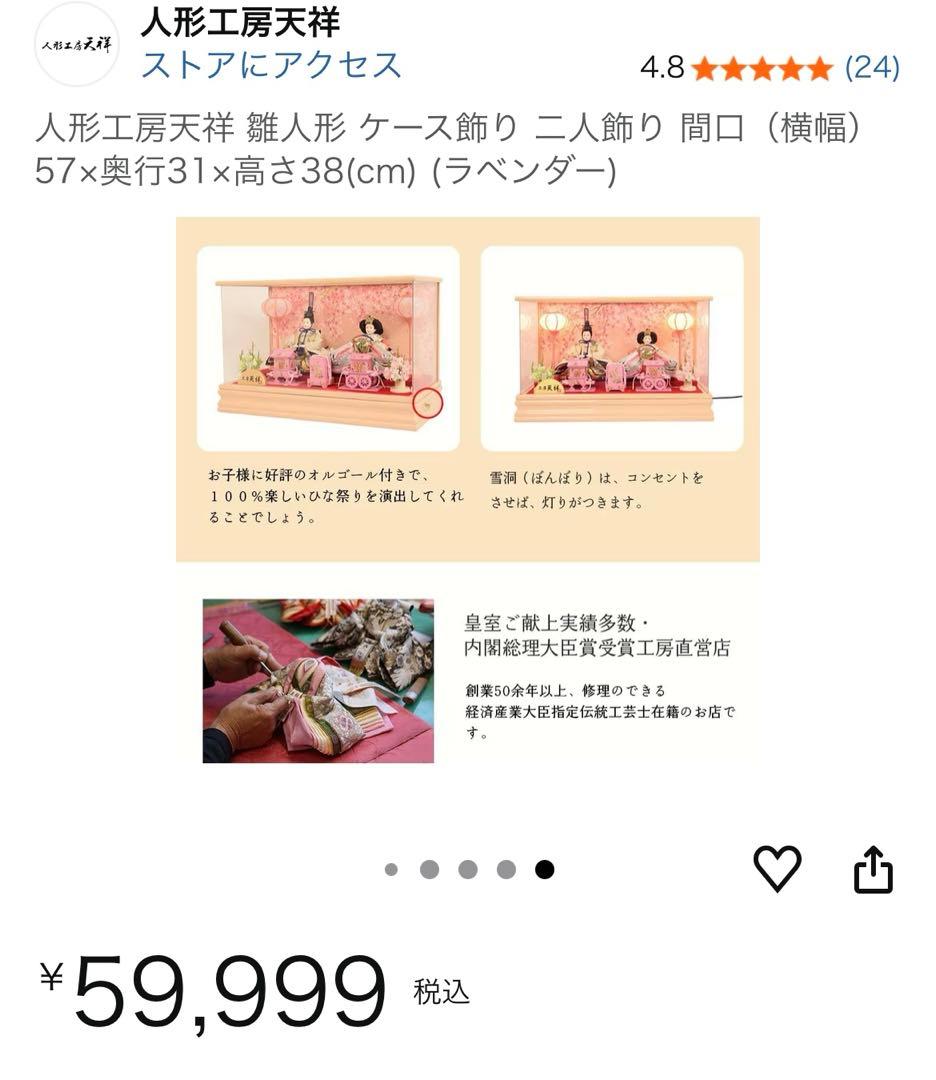Click the carousel dot navigation strip
The height and width of the screenshot is (1080, 936).
tap(468, 871)
